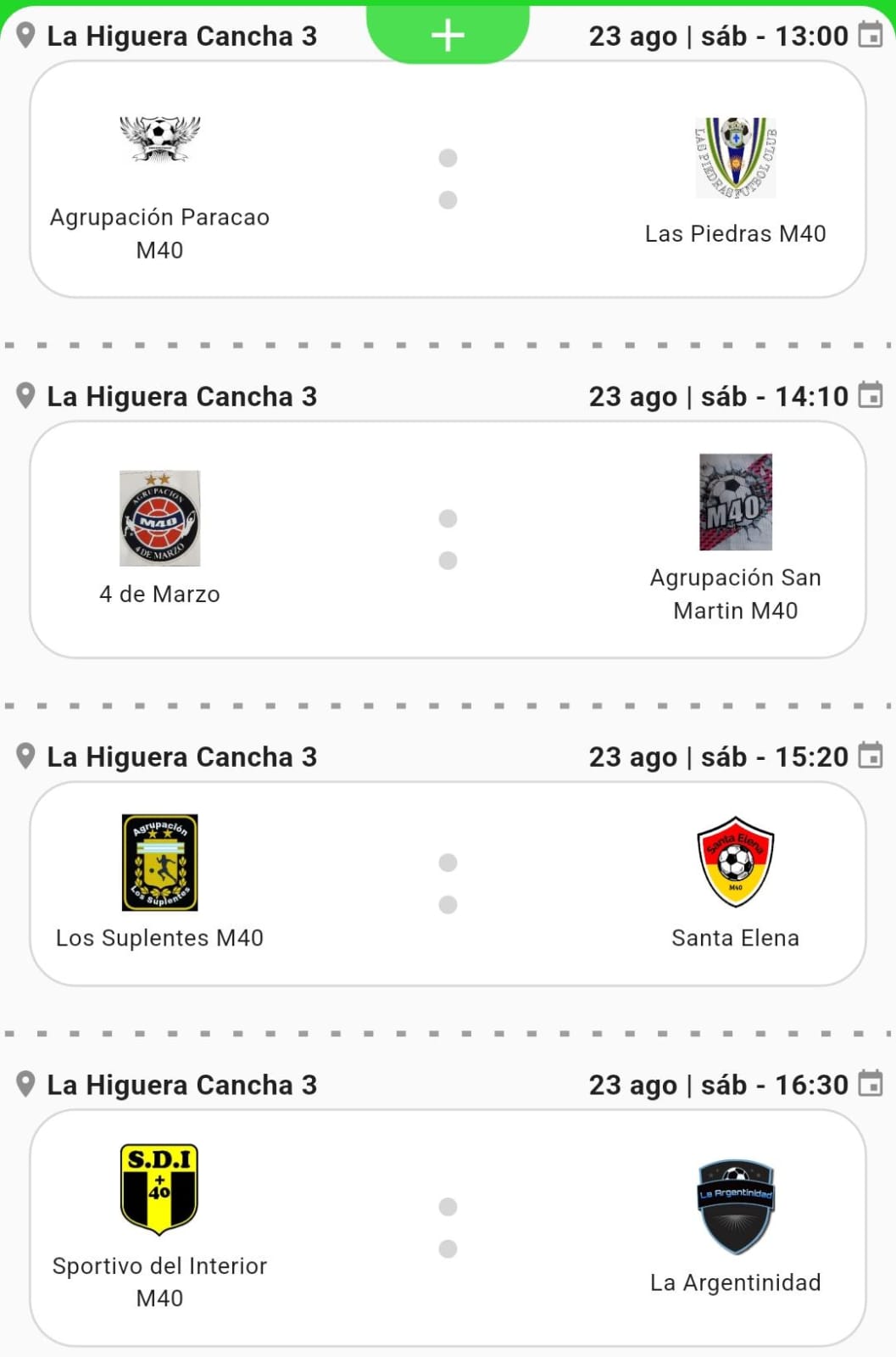Screen dimensions: 896x1357
Task: Tap the calendar icon beside 14:10
Action: (871, 396)
